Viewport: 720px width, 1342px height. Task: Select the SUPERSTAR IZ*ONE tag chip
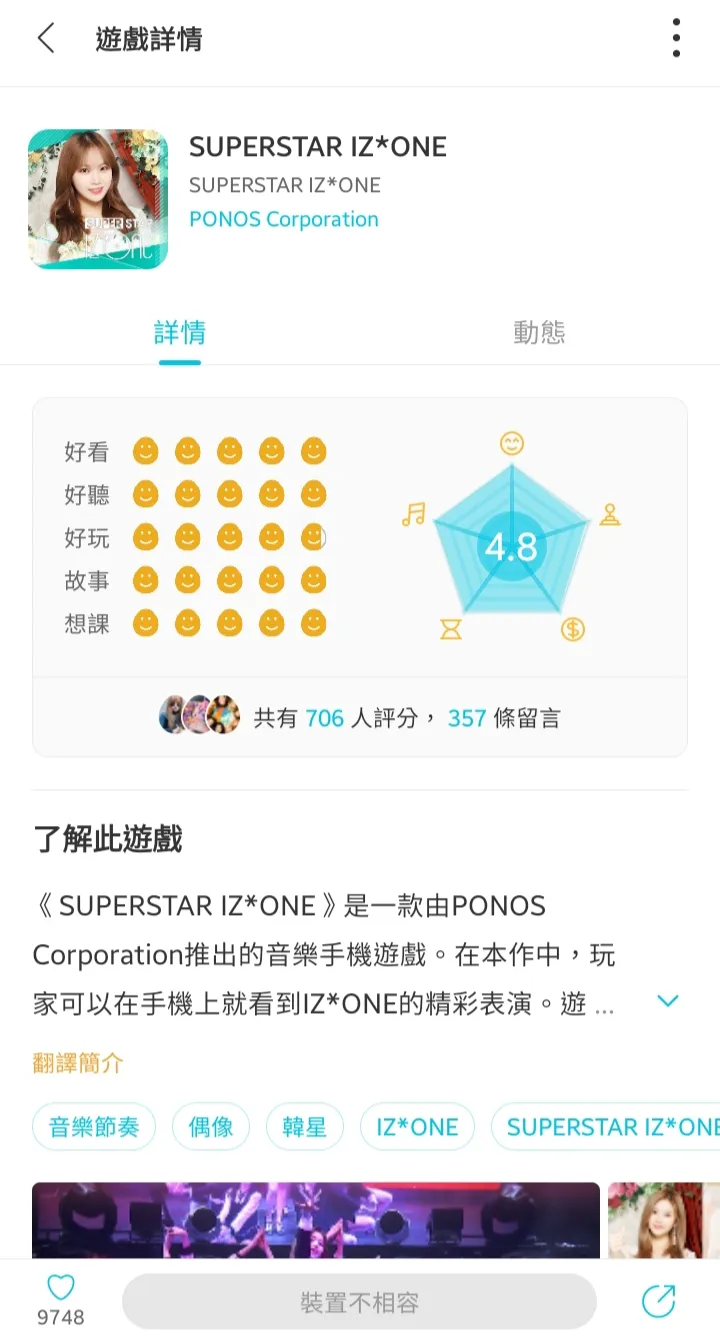tap(606, 1127)
